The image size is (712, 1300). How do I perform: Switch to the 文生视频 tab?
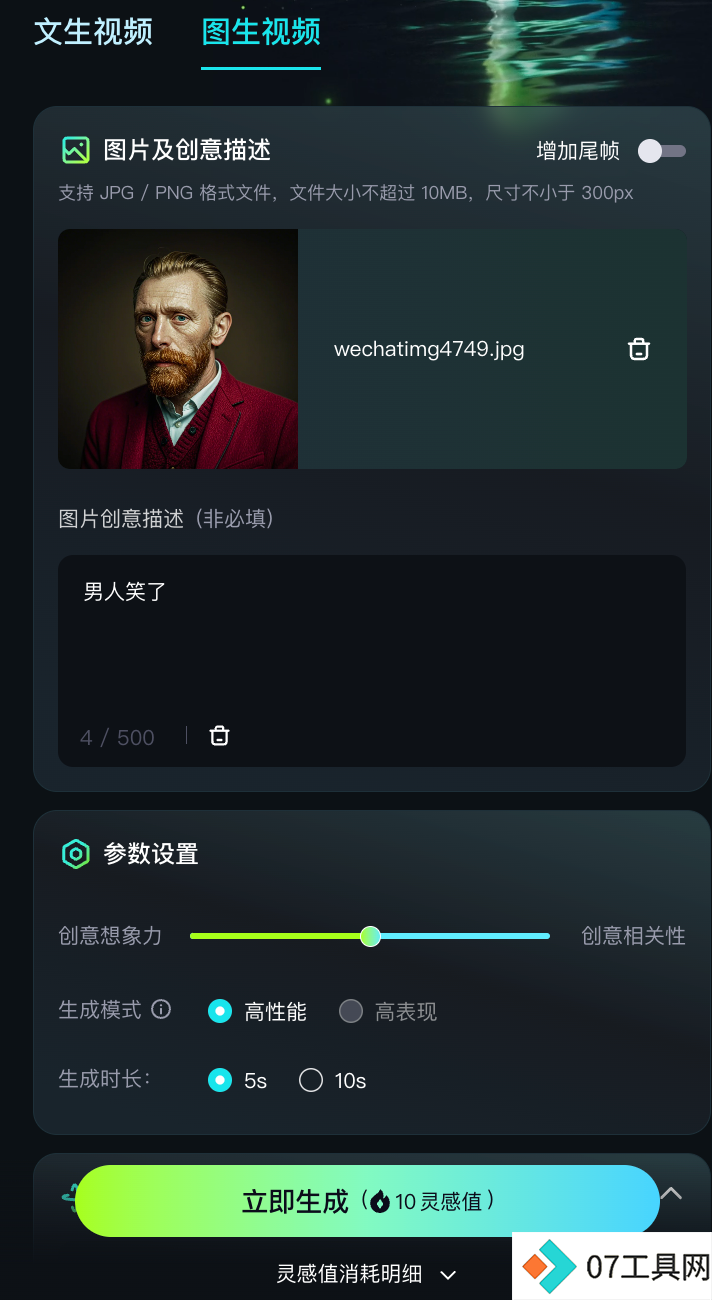click(93, 32)
